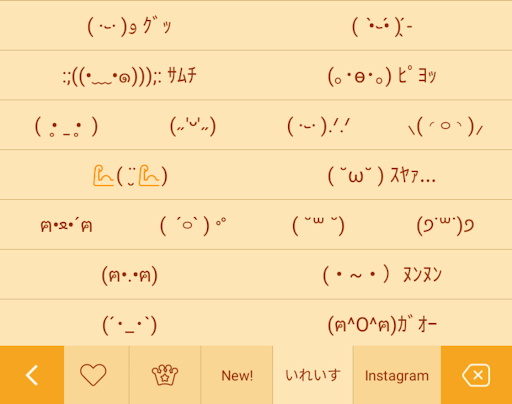Switch to the Instagram tab
Viewport: 512px width, 404px height.
(x=397, y=375)
